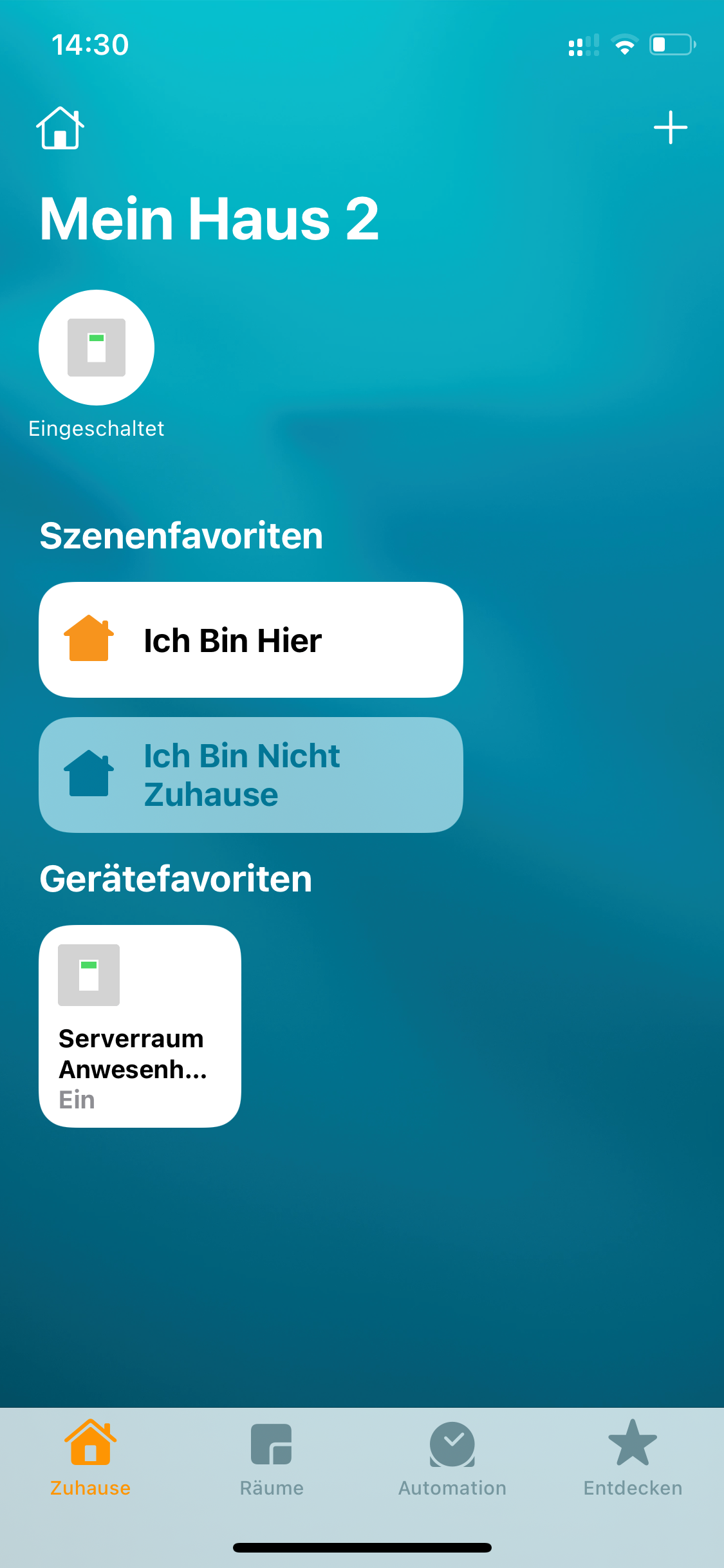
Task: Switch to the Zuhause tab
Action: (x=90, y=1459)
